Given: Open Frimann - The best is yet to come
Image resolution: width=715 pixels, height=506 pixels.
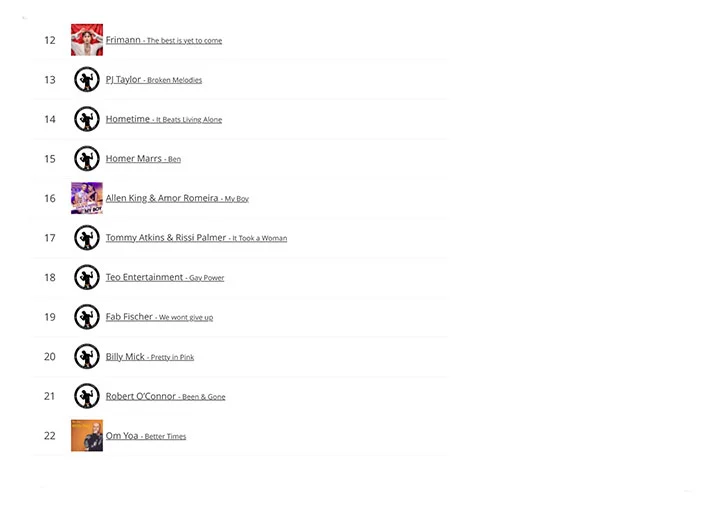Looking at the screenshot, I should [163, 40].
